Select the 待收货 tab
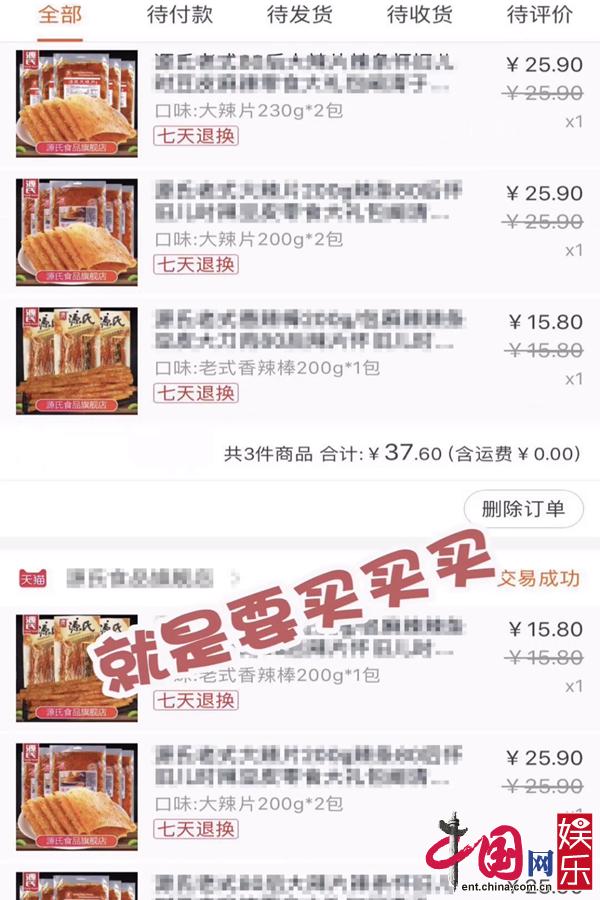Image resolution: width=600 pixels, height=900 pixels. click(x=419, y=15)
